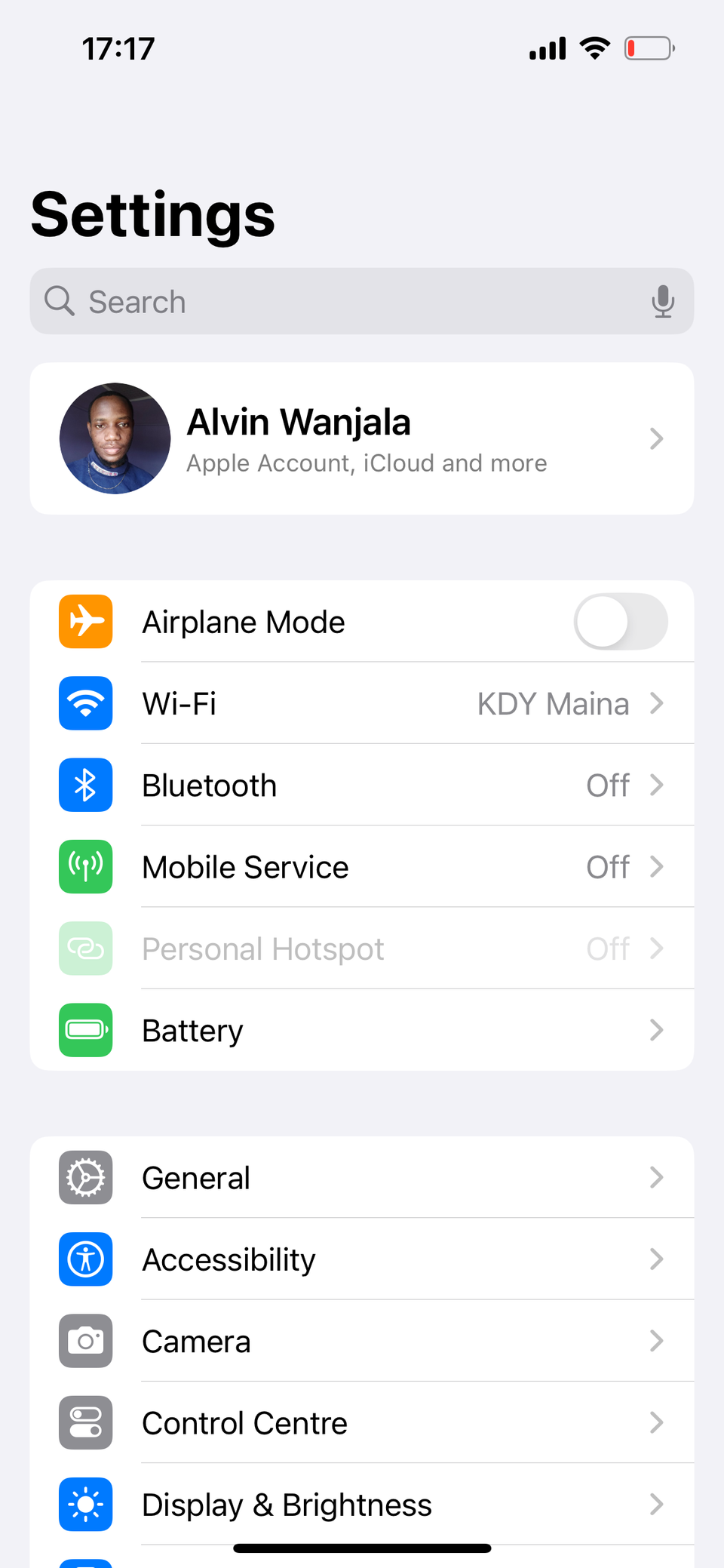
Task: Open Mobile Service settings
Action: 362,866
